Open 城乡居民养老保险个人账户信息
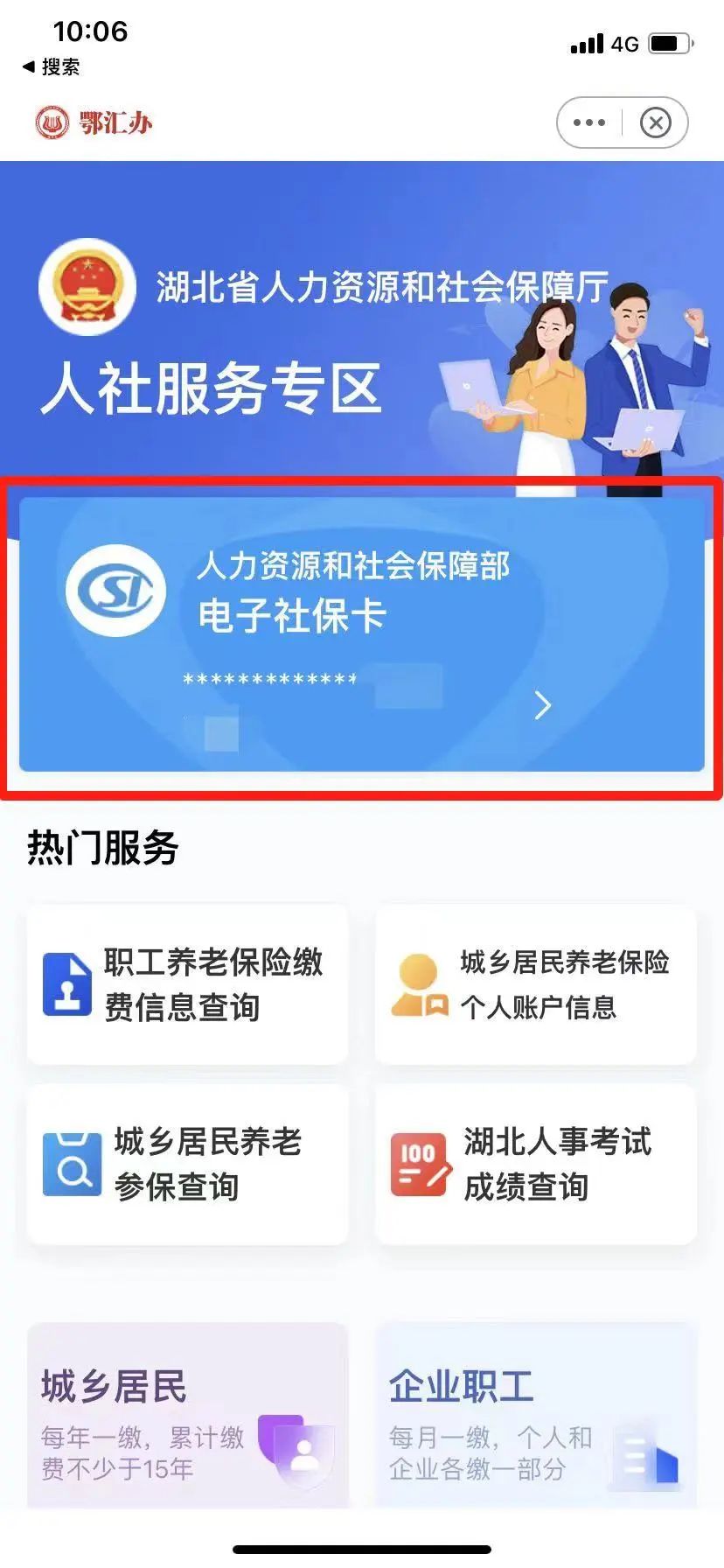724x1568 pixels. click(x=535, y=984)
